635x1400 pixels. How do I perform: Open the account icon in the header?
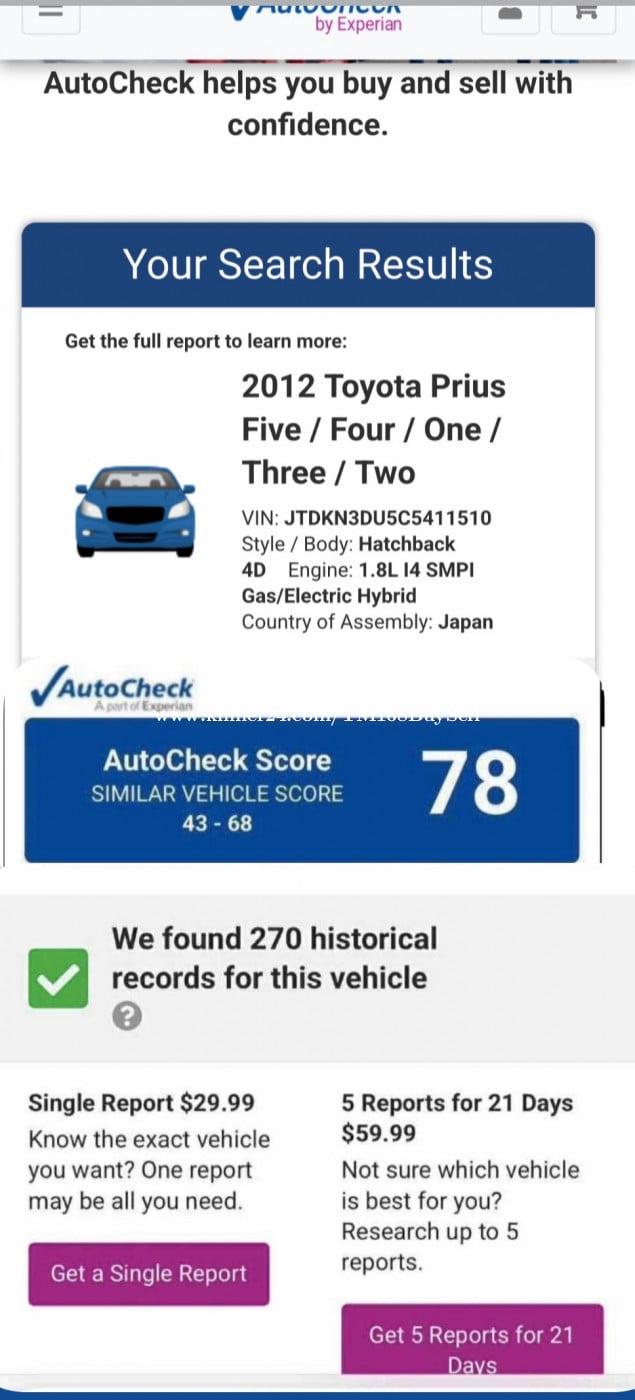[510, 14]
